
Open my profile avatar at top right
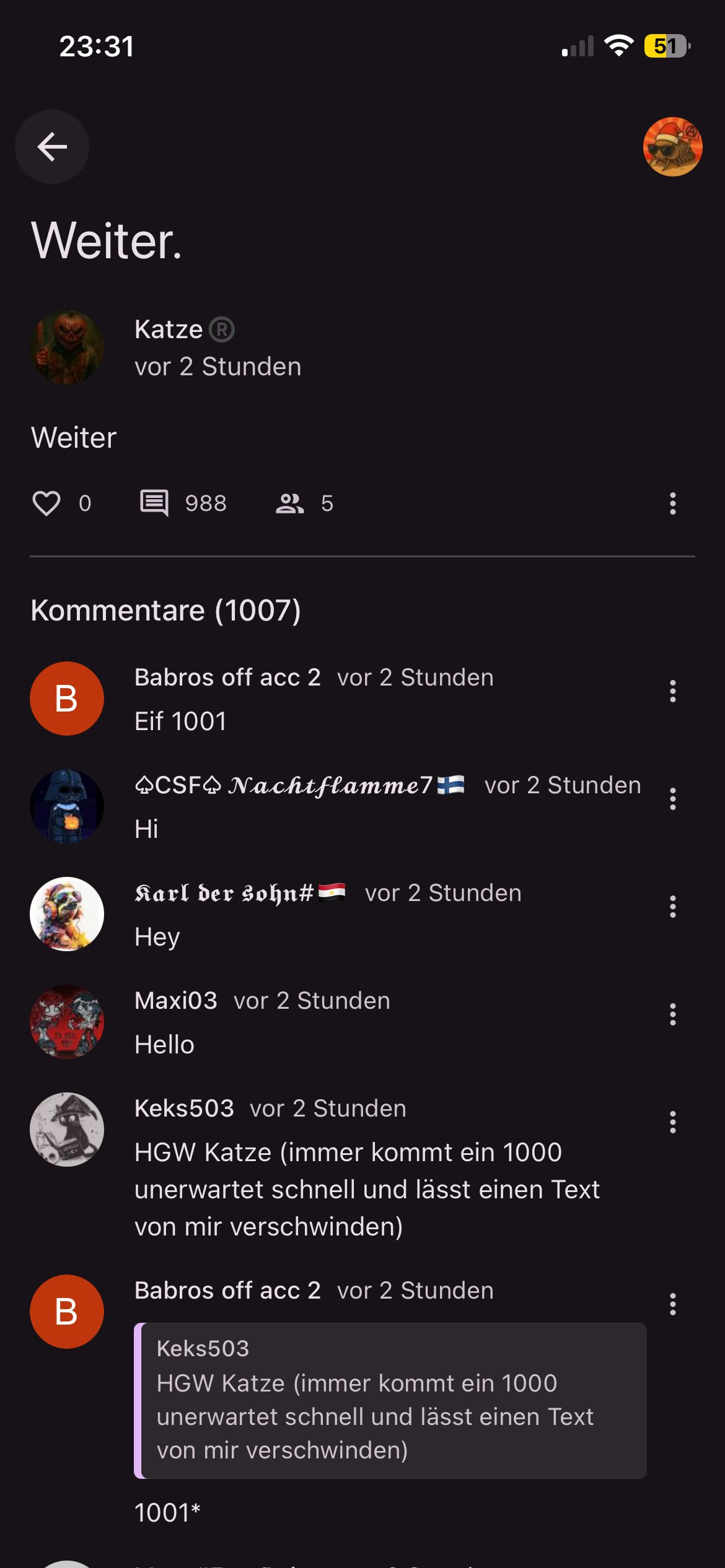(672, 147)
